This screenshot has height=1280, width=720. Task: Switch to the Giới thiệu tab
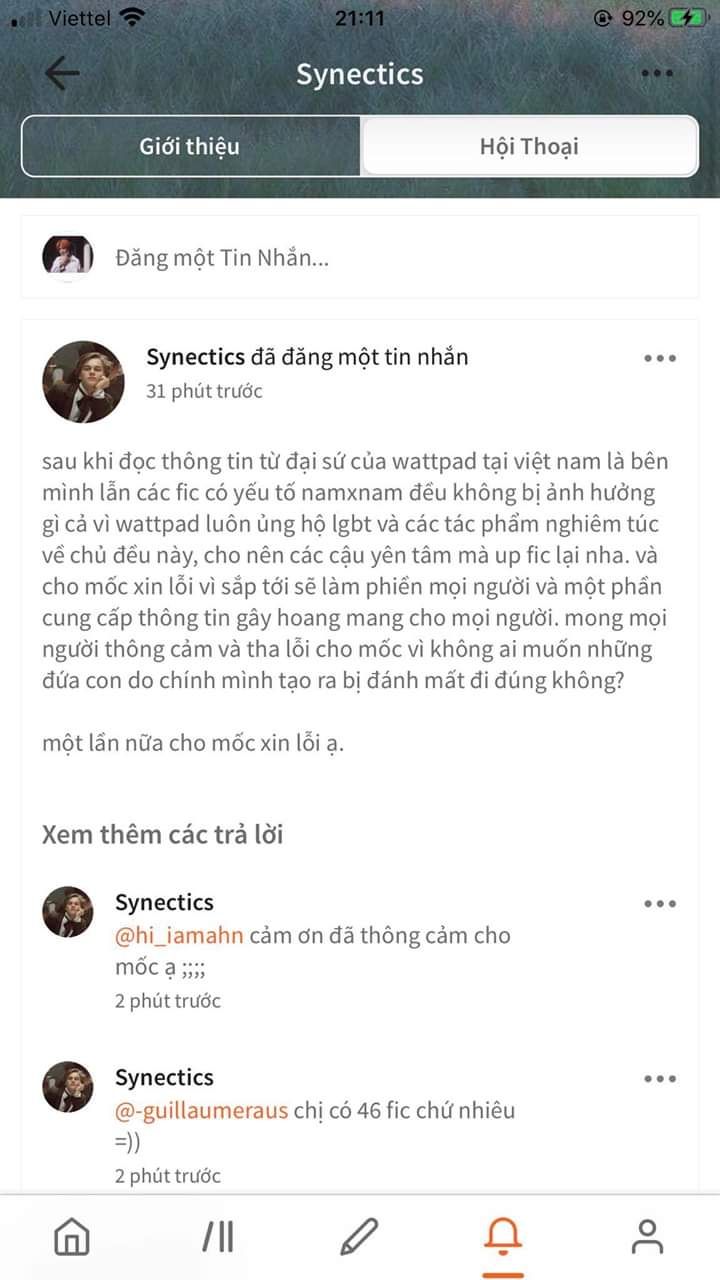[190, 147]
